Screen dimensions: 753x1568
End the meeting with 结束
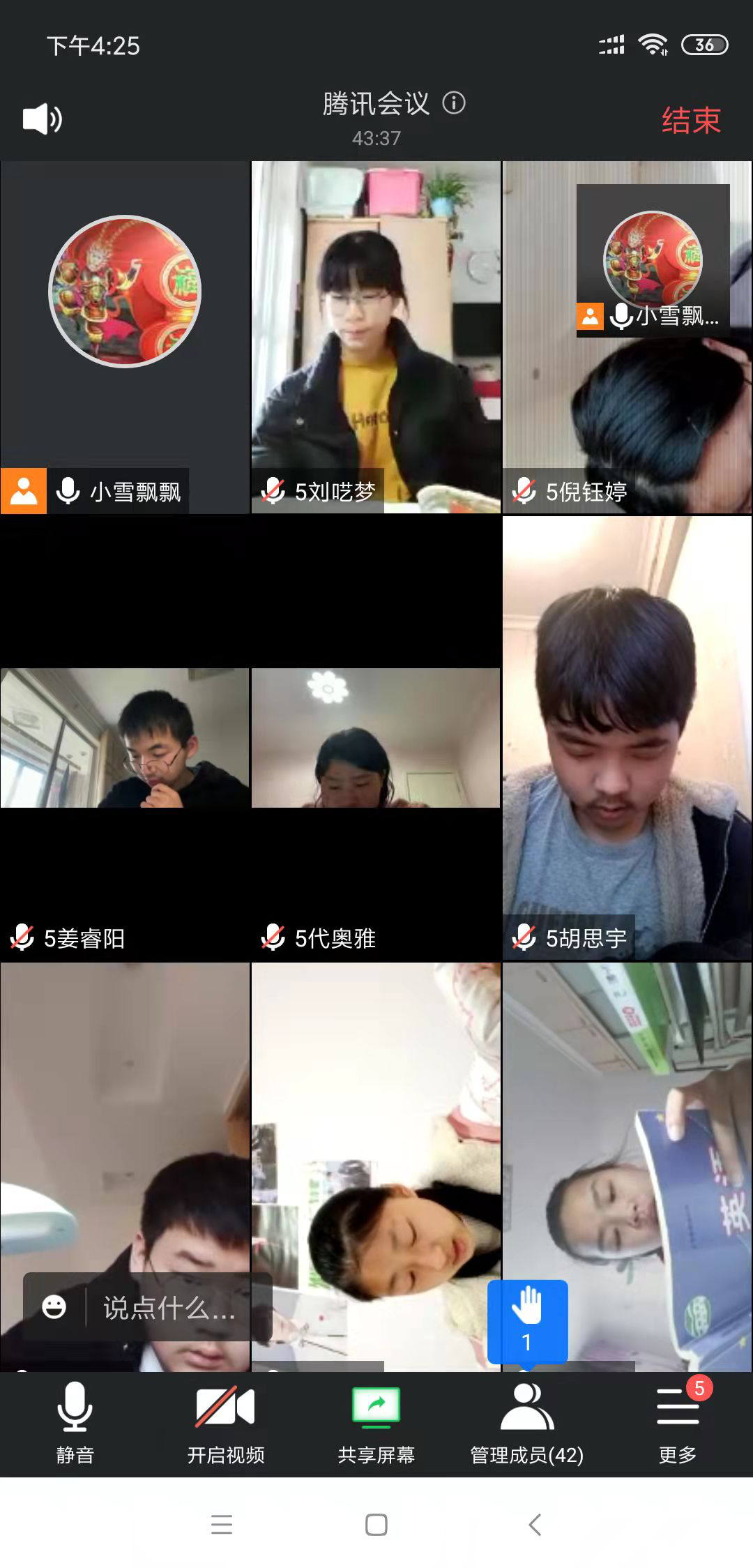point(690,120)
